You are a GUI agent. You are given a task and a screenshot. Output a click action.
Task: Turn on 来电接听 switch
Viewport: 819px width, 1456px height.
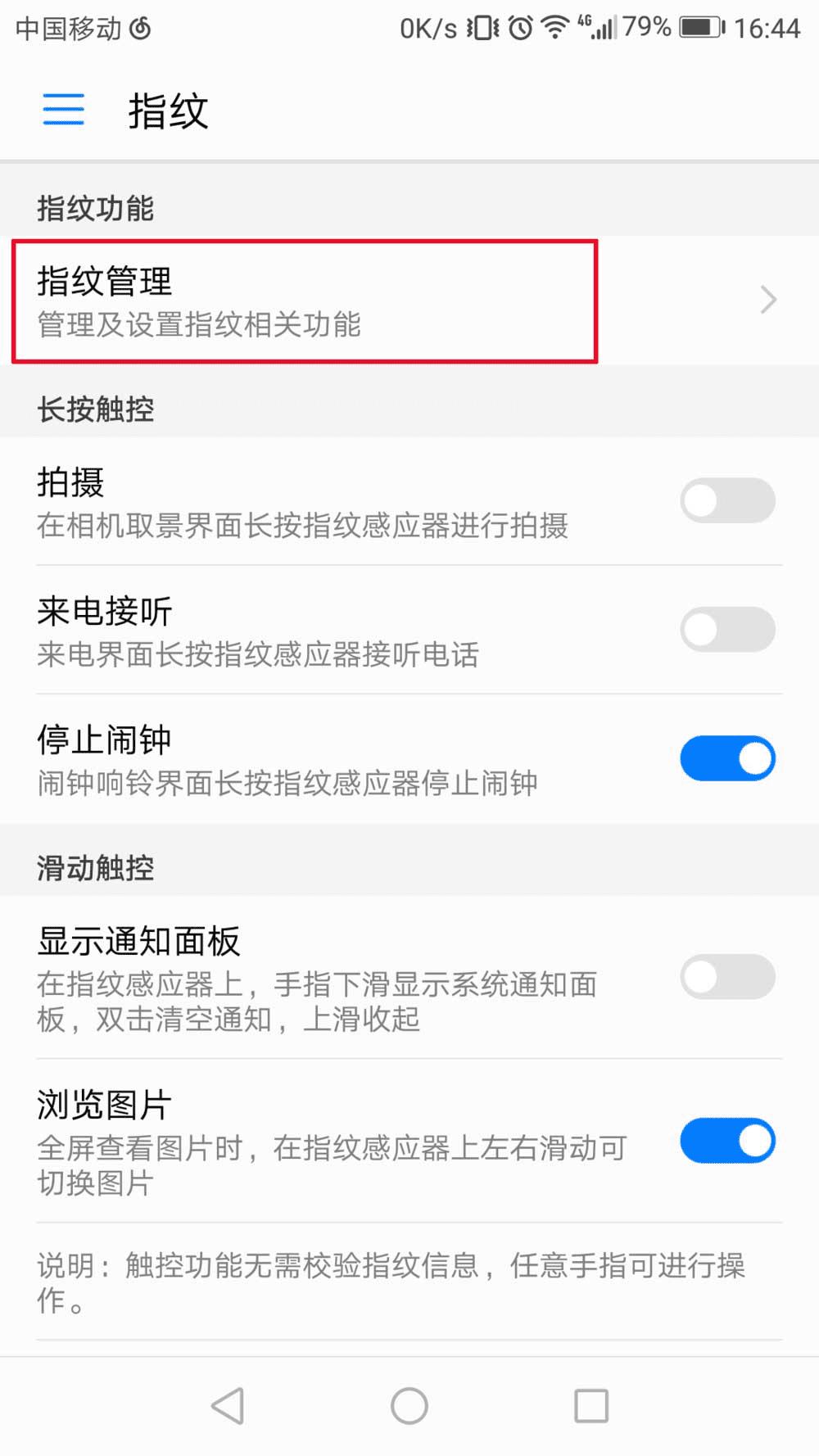tap(727, 629)
